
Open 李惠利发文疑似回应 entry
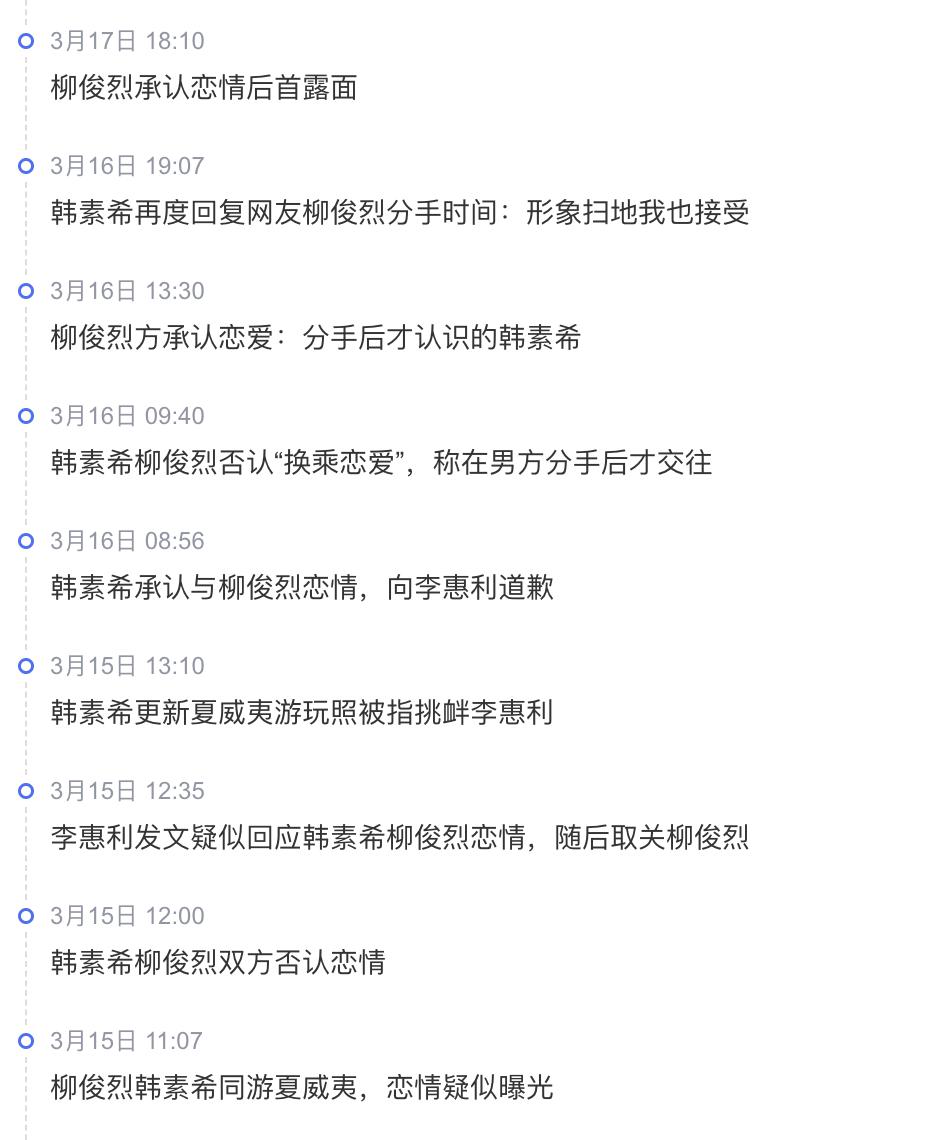[x=400, y=838]
